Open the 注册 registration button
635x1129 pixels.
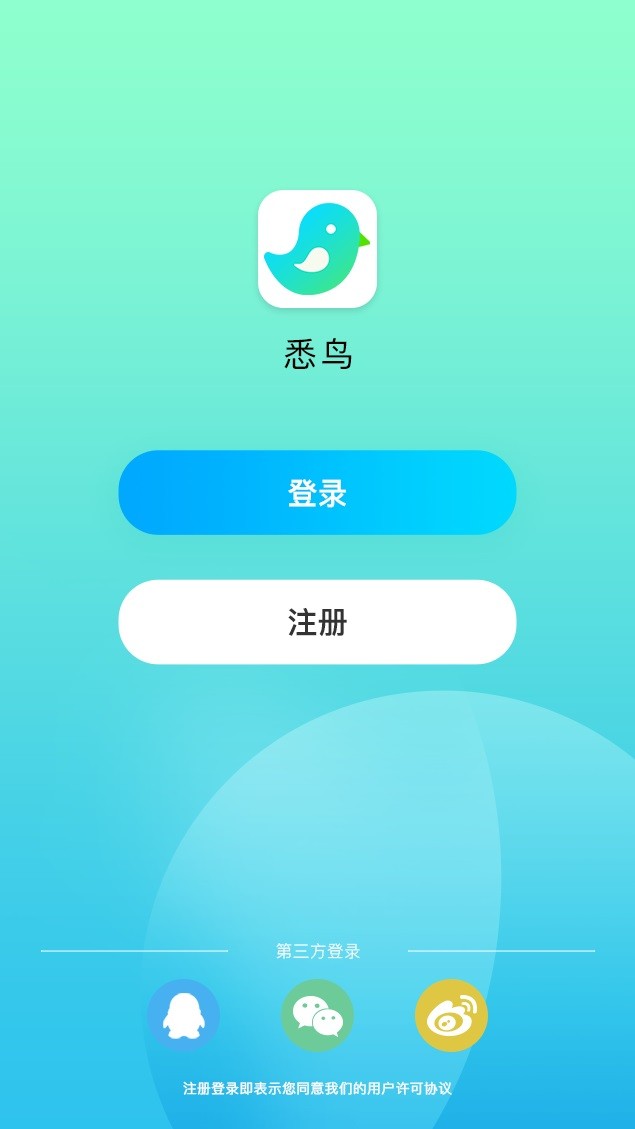[x=317, y=622]
